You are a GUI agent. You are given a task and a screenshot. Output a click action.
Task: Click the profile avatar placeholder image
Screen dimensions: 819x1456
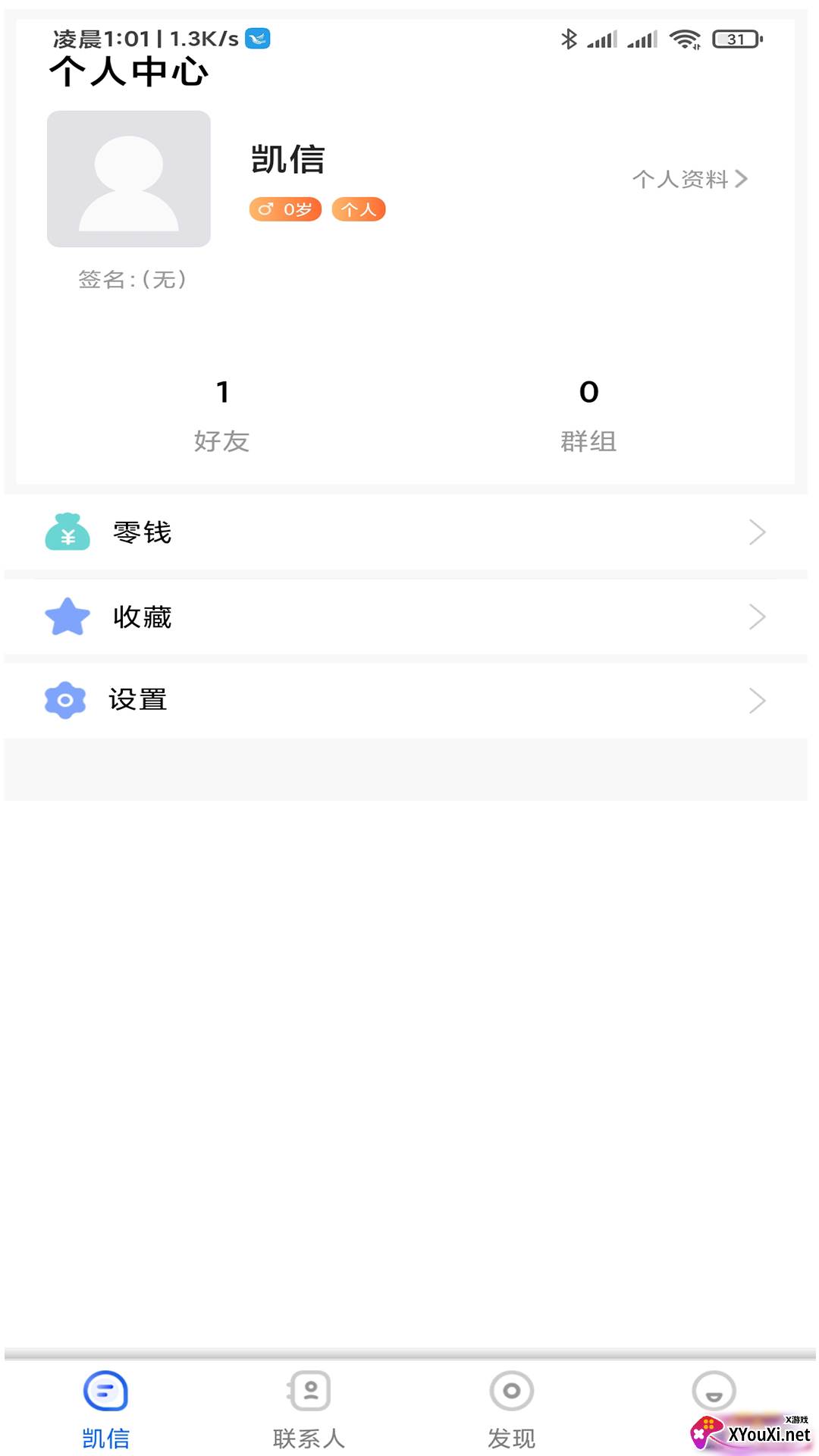coord(128,179)
